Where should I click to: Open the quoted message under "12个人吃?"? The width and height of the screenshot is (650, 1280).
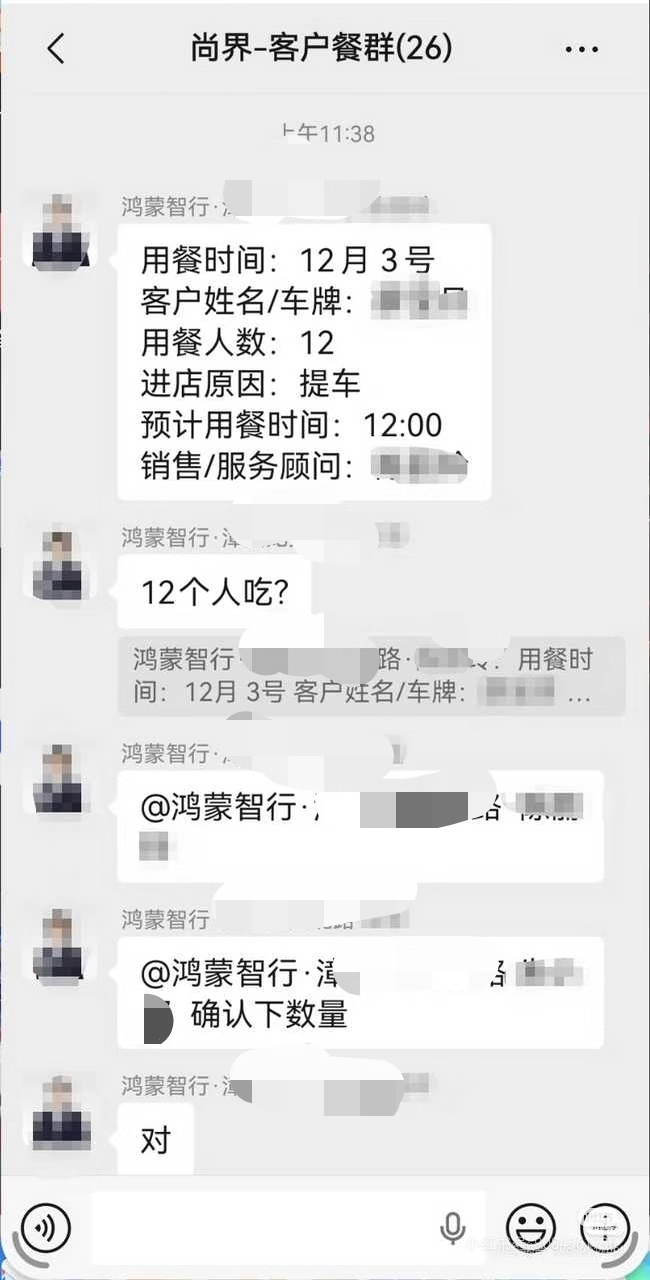370,676
